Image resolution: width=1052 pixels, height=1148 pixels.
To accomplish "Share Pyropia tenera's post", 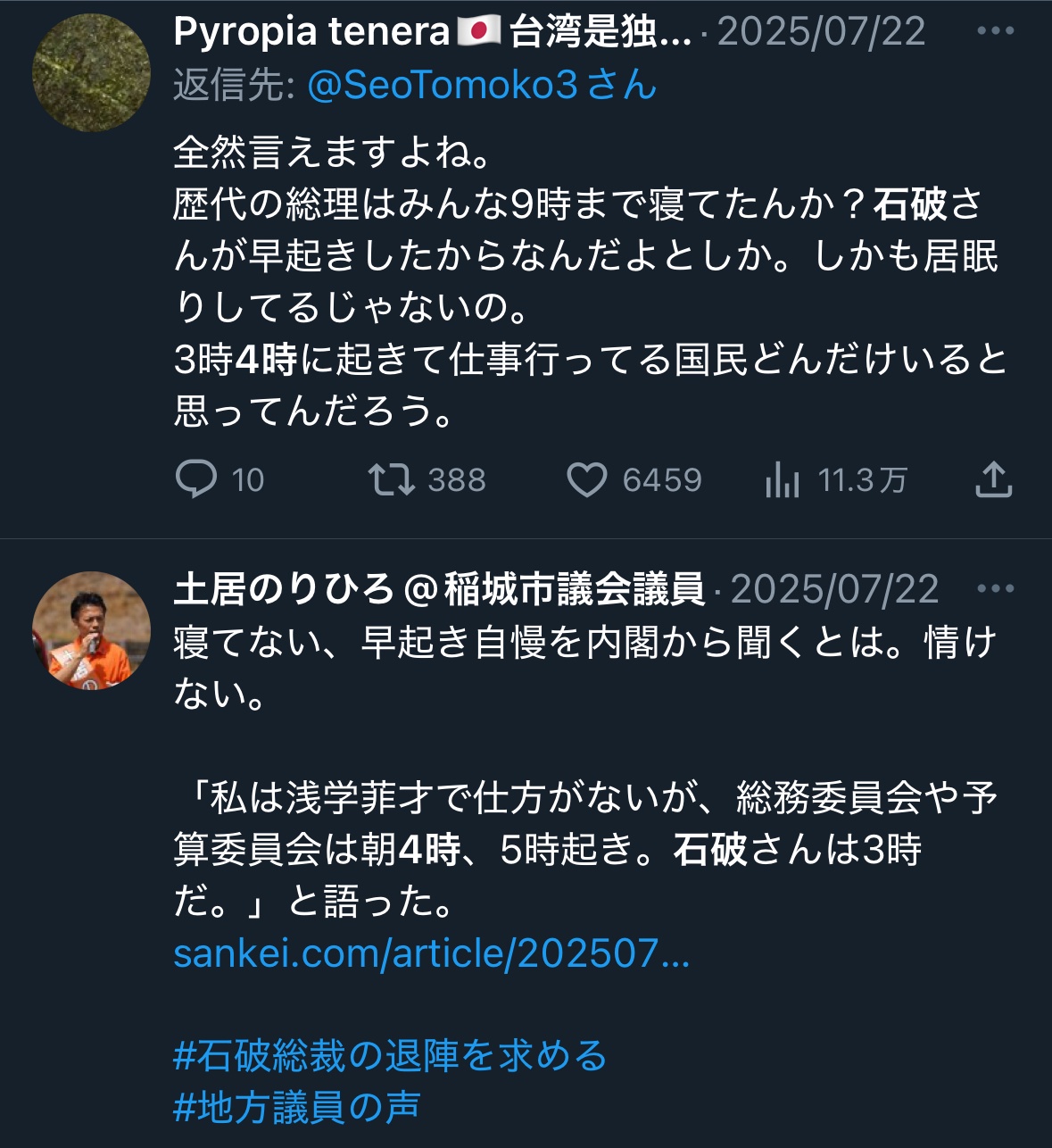I will coord(993,479).
